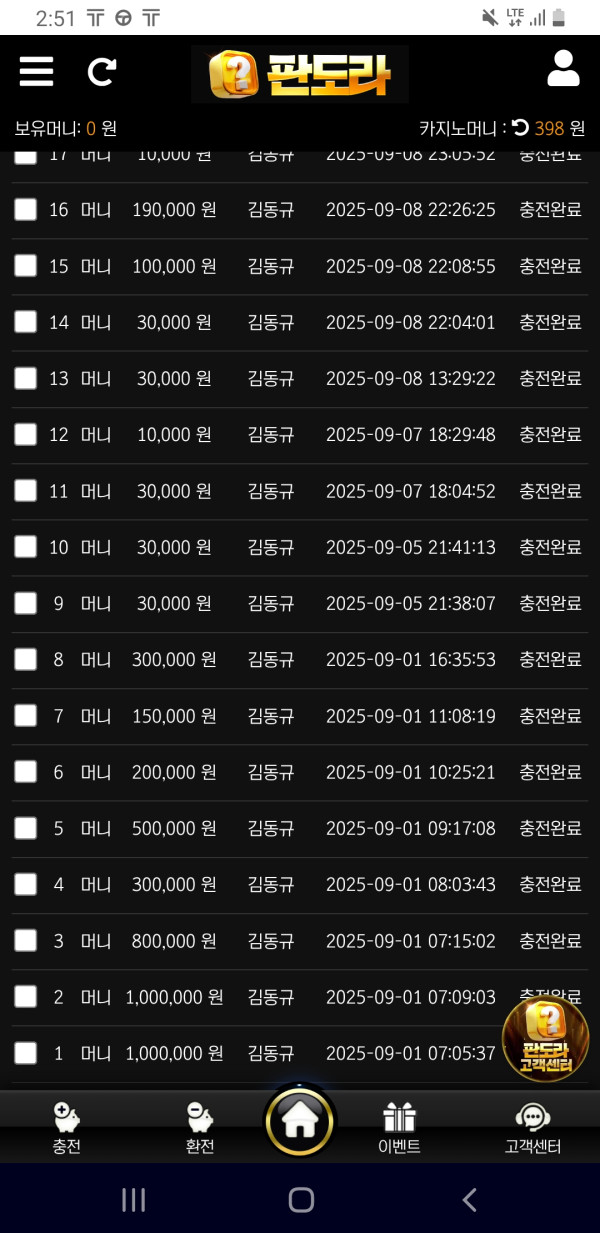600x1233 pixels.
Task: Open the hamburger drawer menu
Action: 36,71
